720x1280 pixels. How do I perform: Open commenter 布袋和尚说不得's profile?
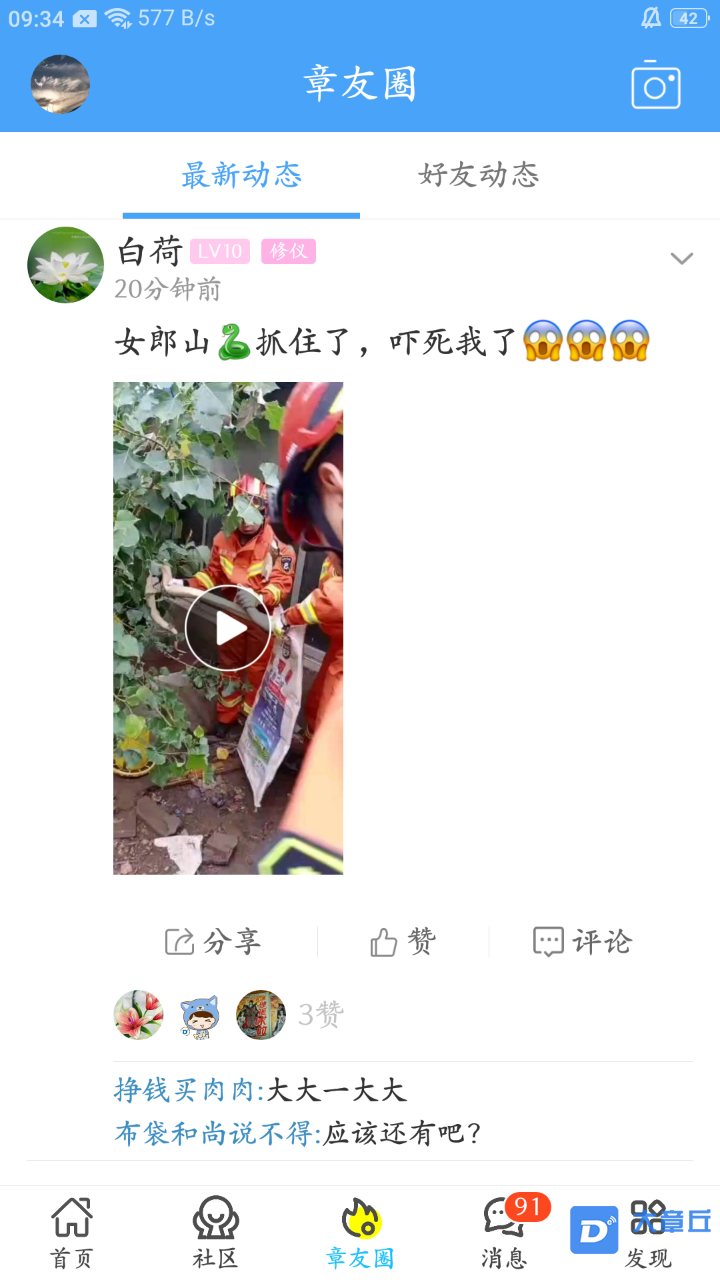[x=215, y=1134]
